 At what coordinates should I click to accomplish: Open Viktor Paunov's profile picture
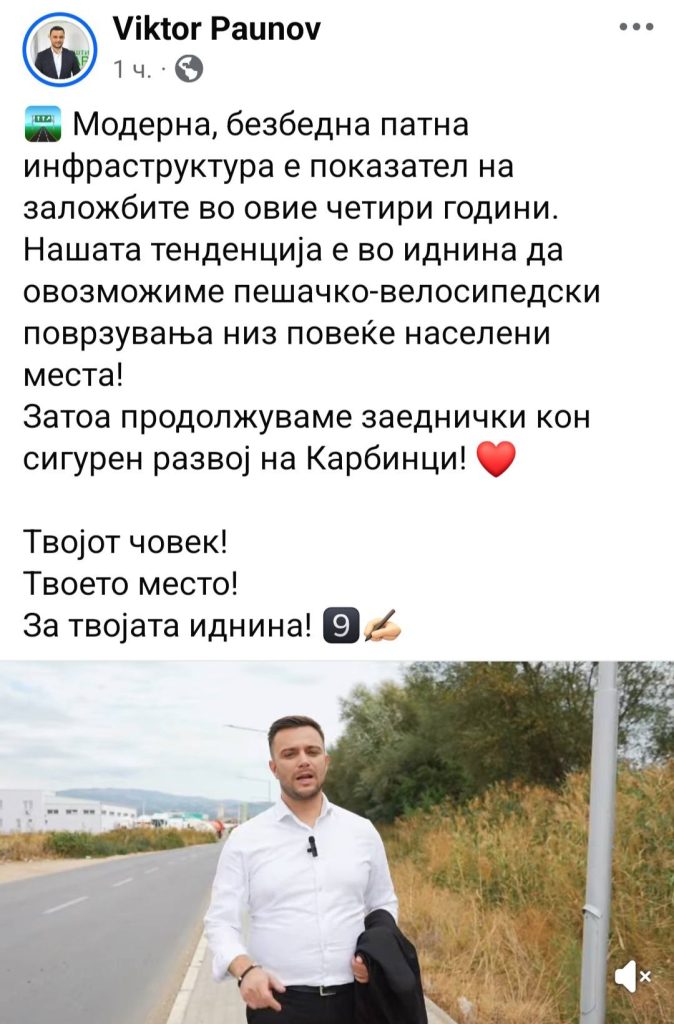point(58,49)
